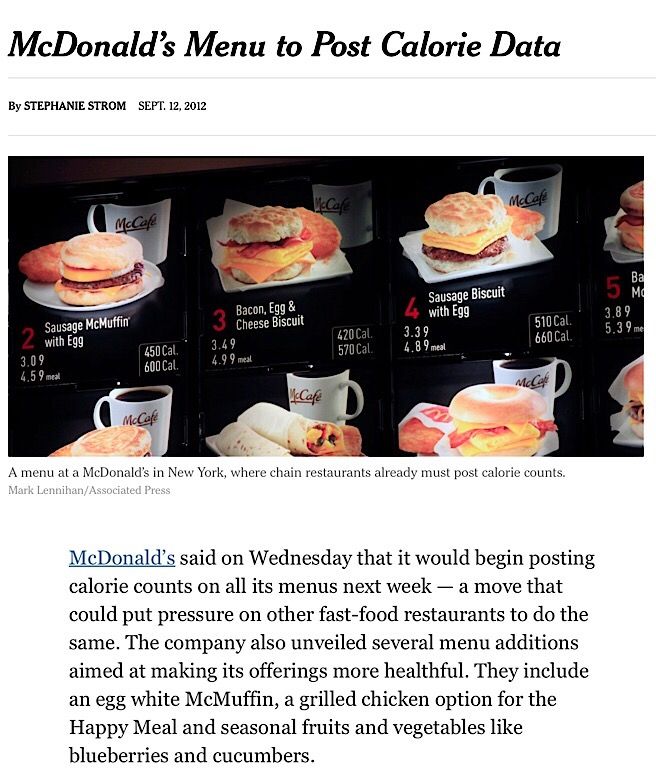Enlarge the McDonald's menu photo
The width and height of the screenshot is (656, 769).
[326, 306]
